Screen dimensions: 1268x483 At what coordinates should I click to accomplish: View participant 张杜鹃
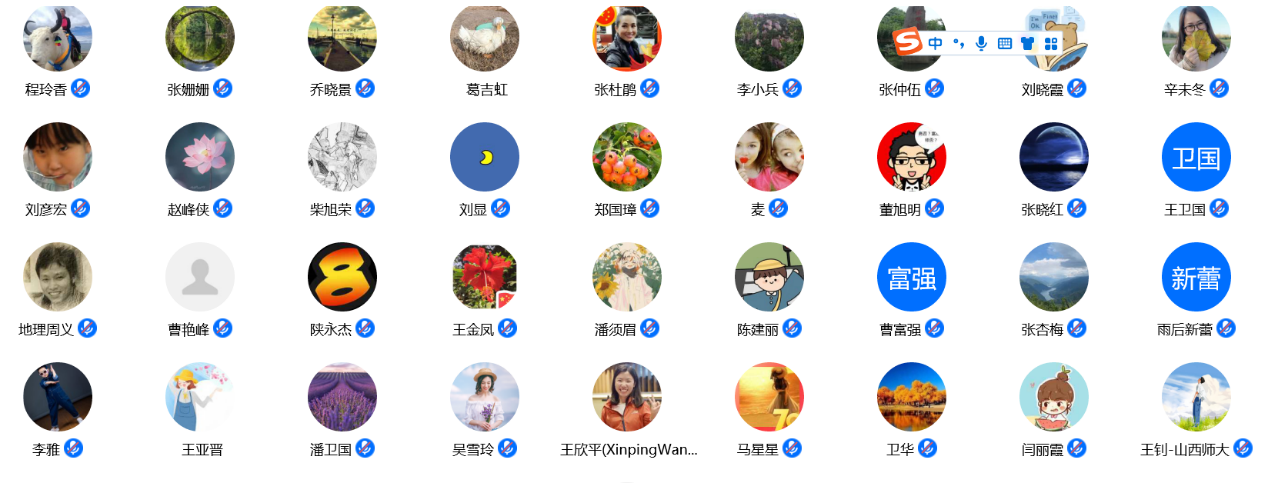[x=627, y=39]
